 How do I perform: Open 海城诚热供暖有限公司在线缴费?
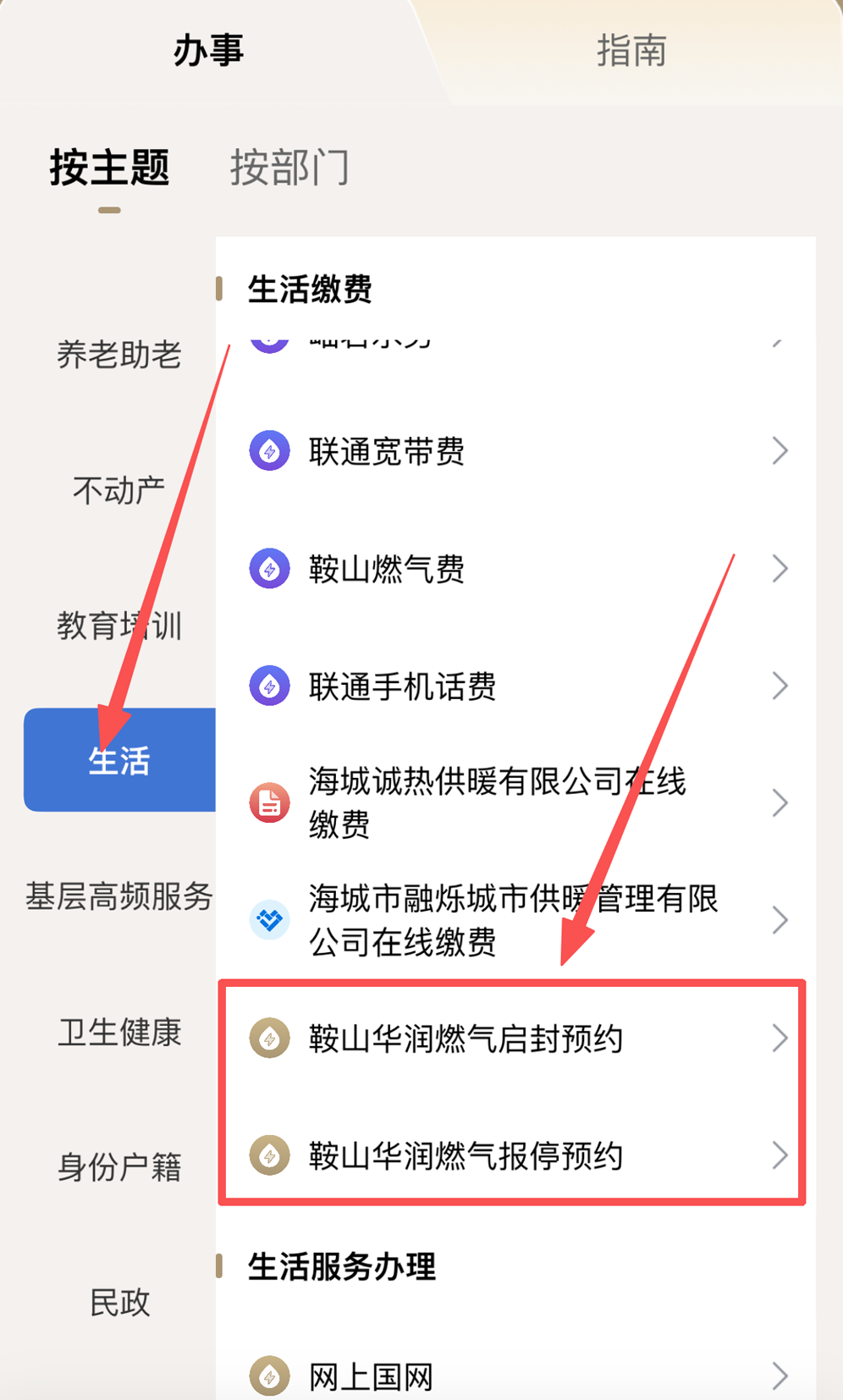516,802
